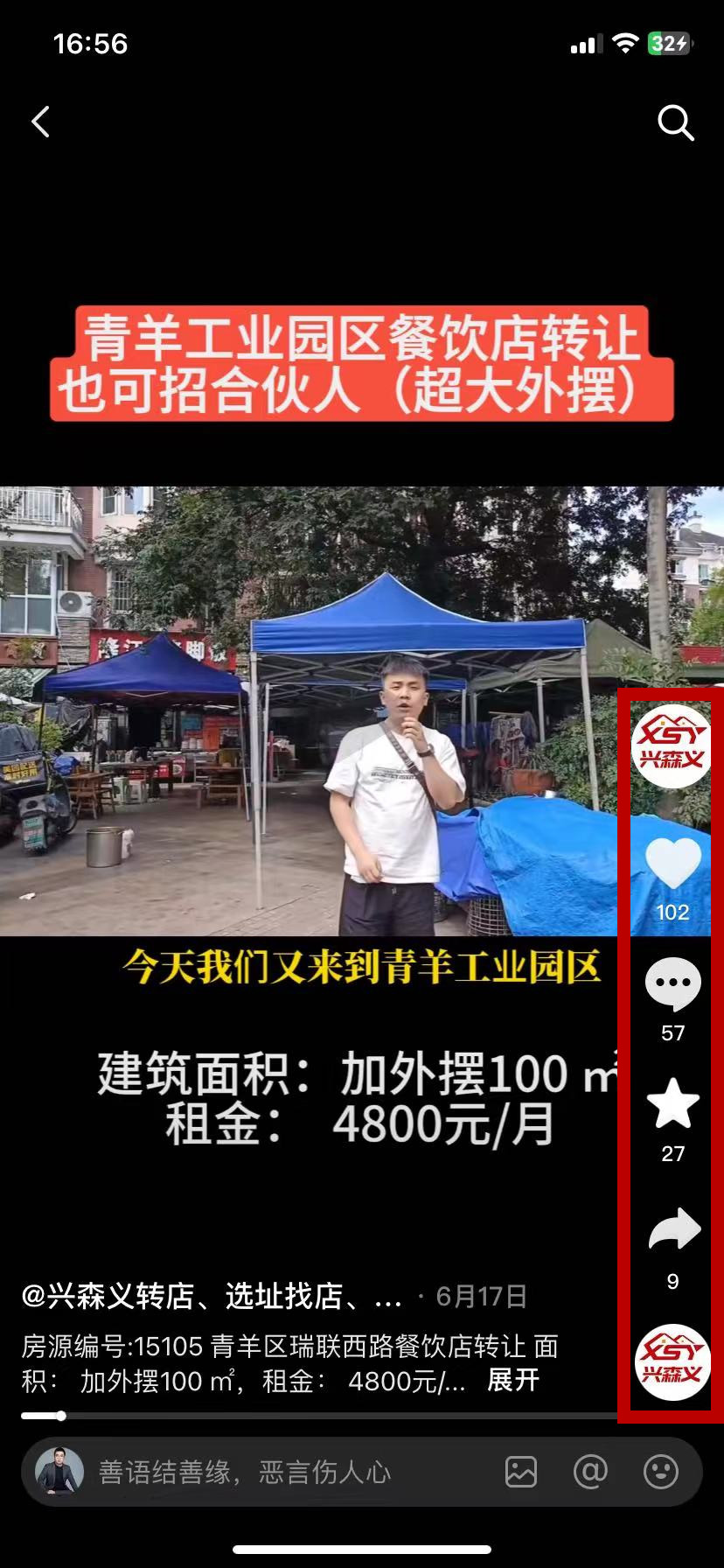
Task: Open @兴森义转店 account name link
Action: 210,1296
